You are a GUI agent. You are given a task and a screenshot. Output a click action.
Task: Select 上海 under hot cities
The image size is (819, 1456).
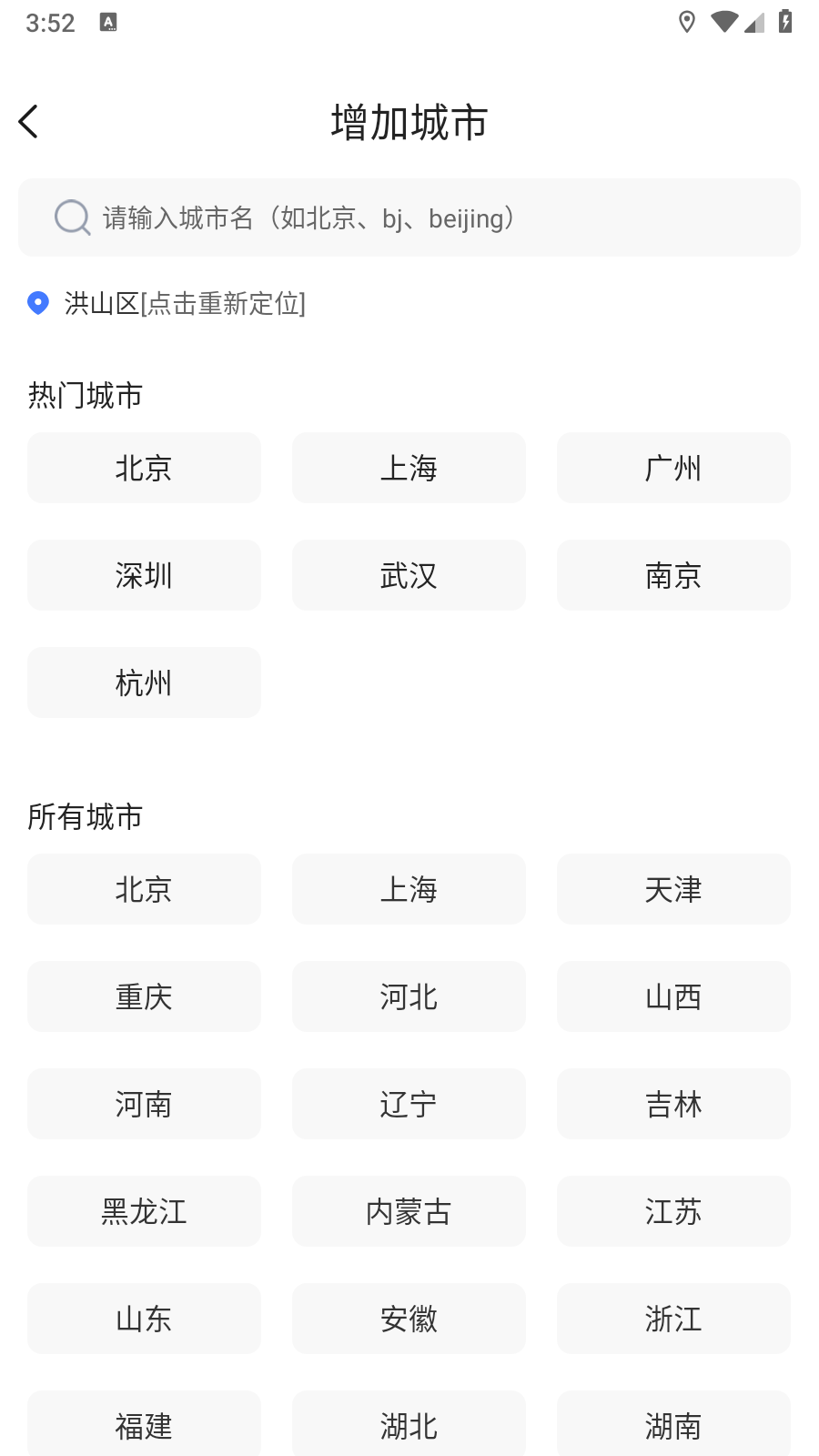[409, 468]
